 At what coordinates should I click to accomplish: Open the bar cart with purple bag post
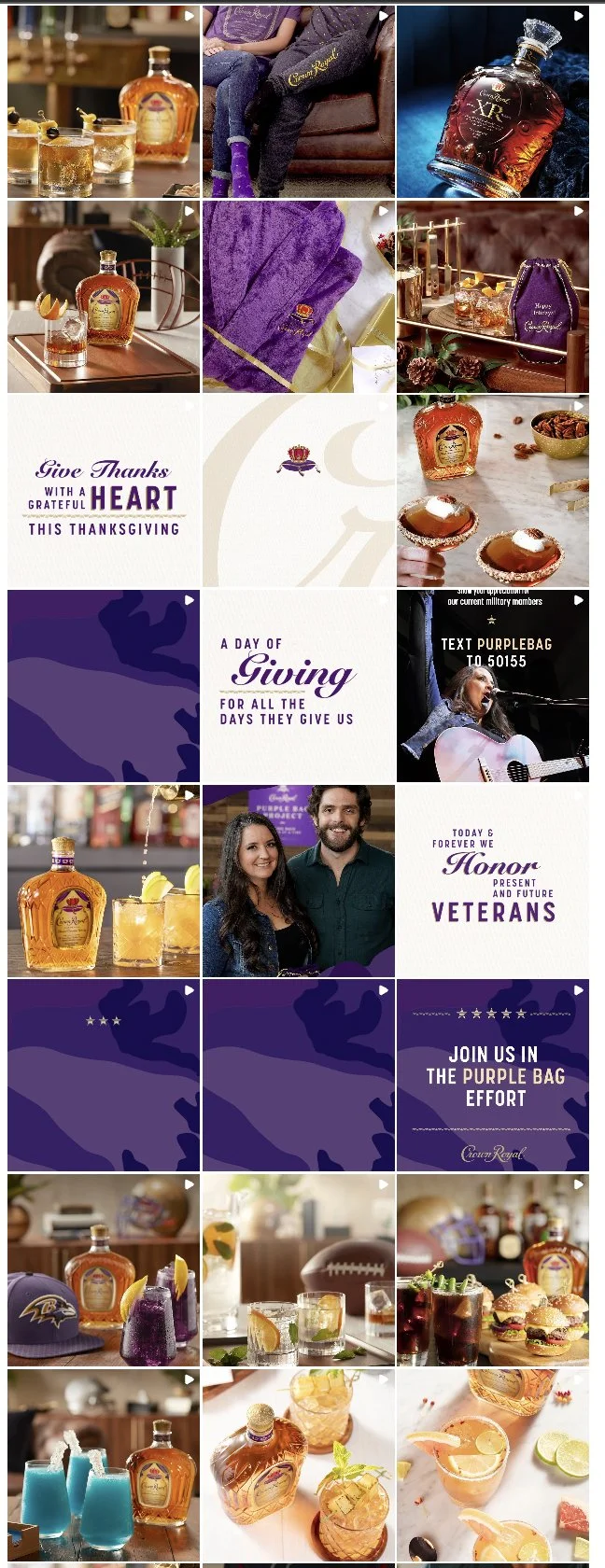pyautogui.click(x=493, y=296)
